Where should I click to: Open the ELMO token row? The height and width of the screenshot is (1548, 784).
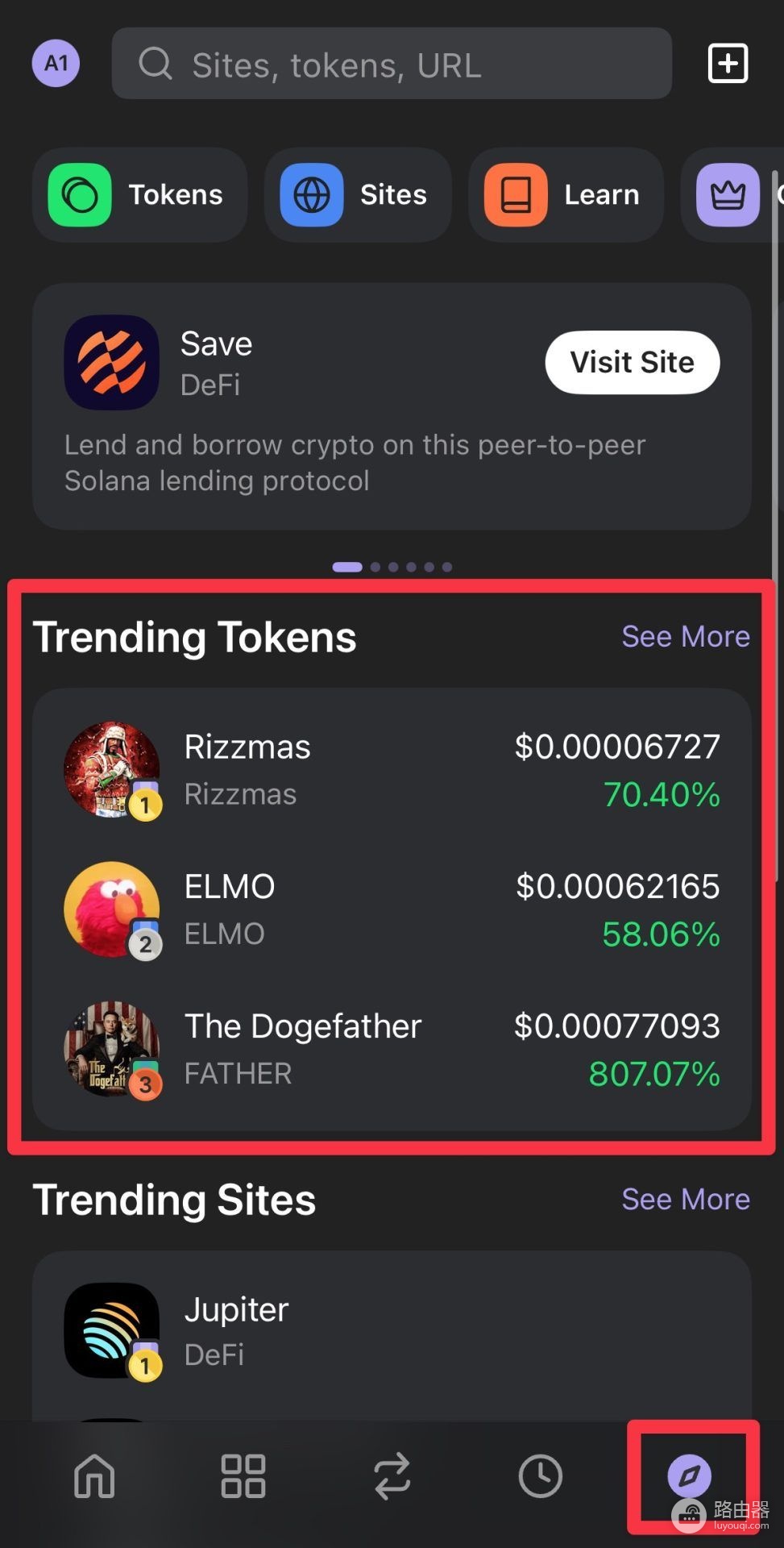coord(392,909)
